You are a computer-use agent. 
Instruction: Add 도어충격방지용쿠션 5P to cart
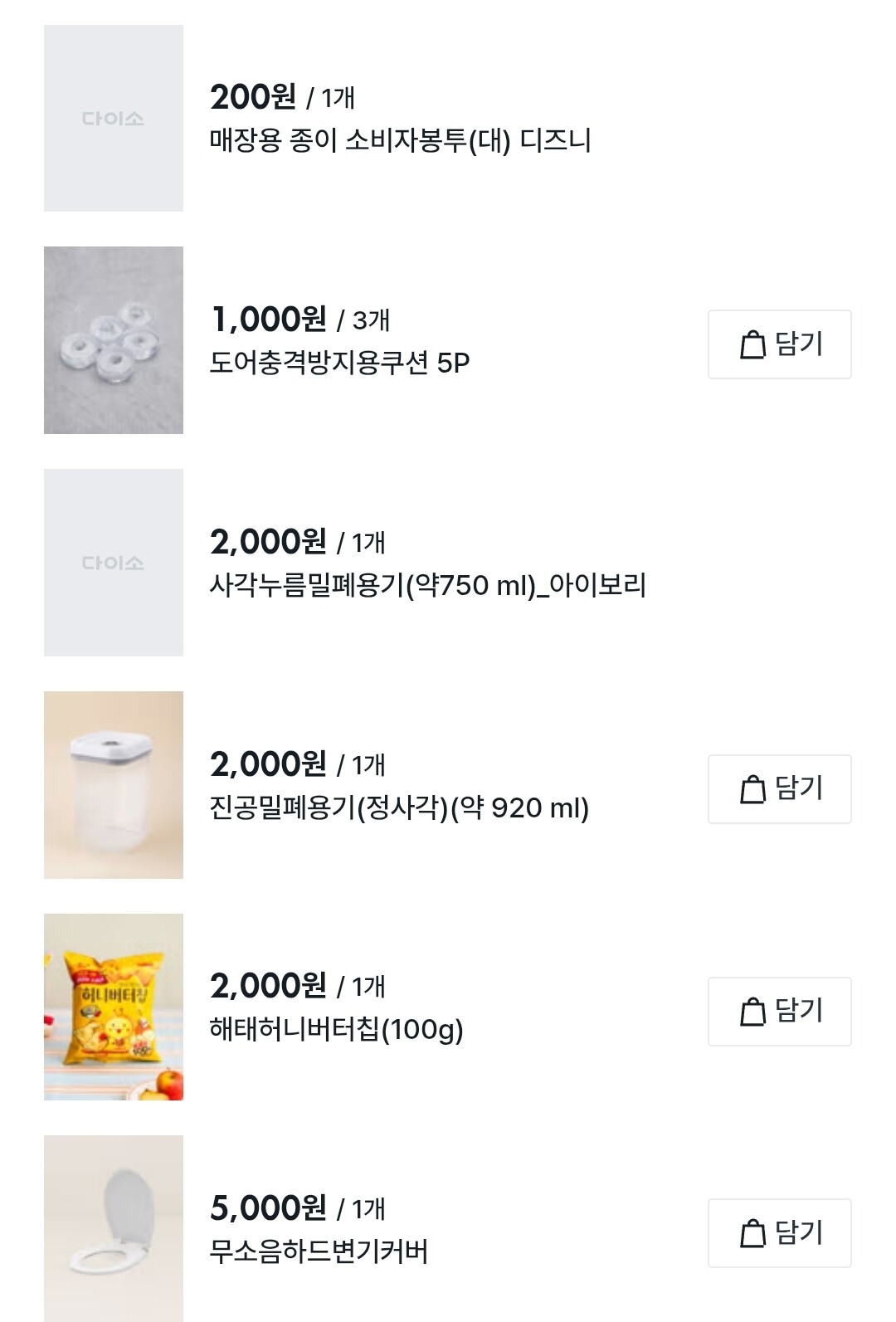779,344
